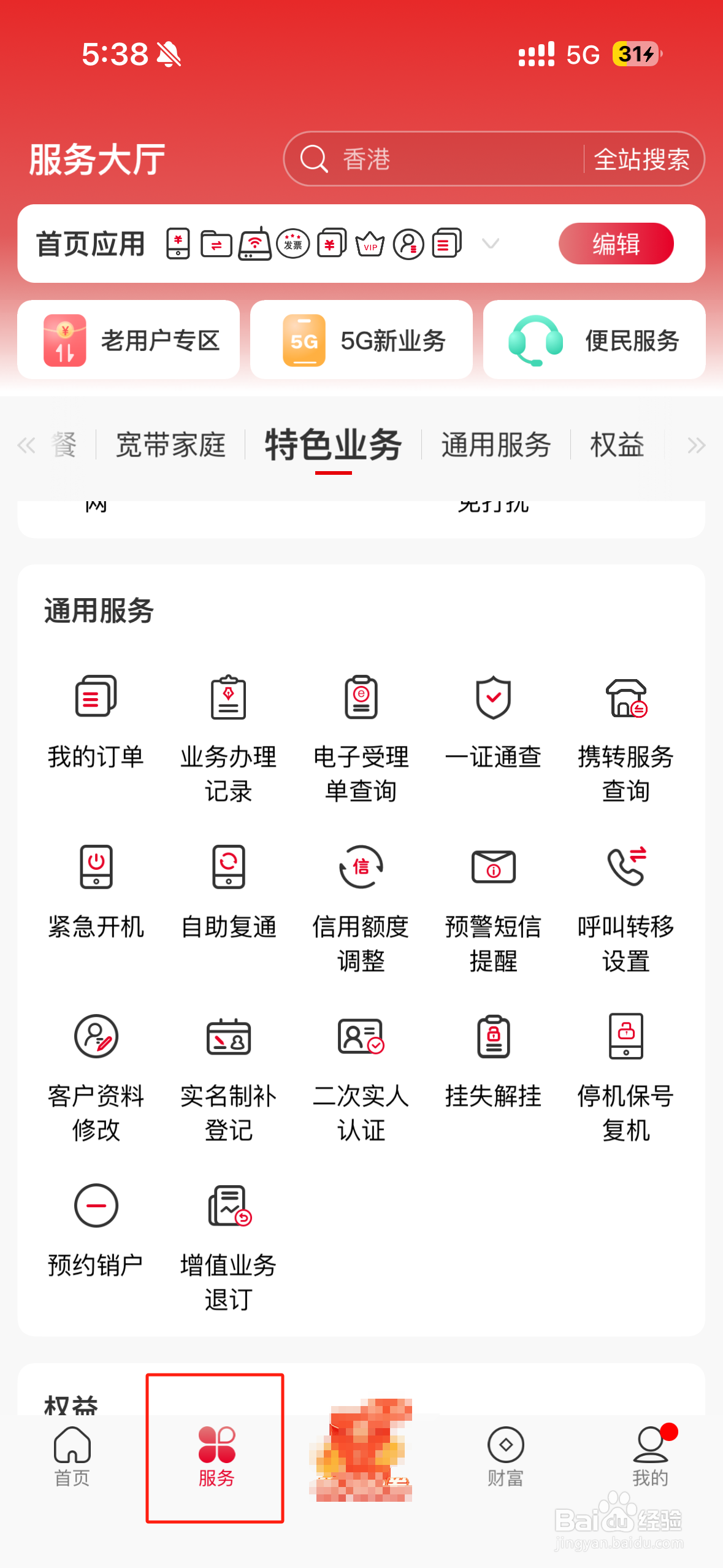Select the 信用额度调整 credit adjustment icon

point(361,867)
